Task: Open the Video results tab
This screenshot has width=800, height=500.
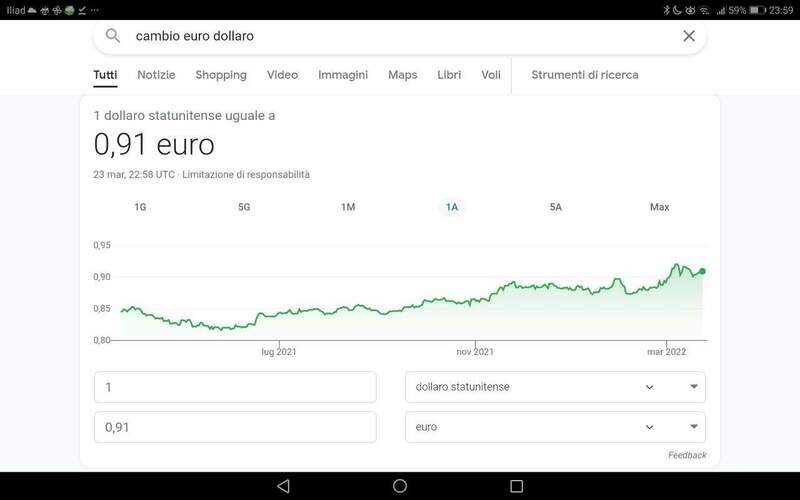Action: [282, 75]
